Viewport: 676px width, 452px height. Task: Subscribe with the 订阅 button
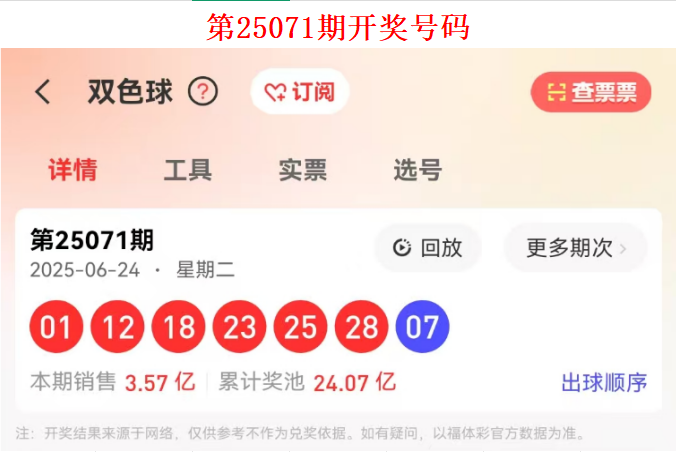pos(299,93)
